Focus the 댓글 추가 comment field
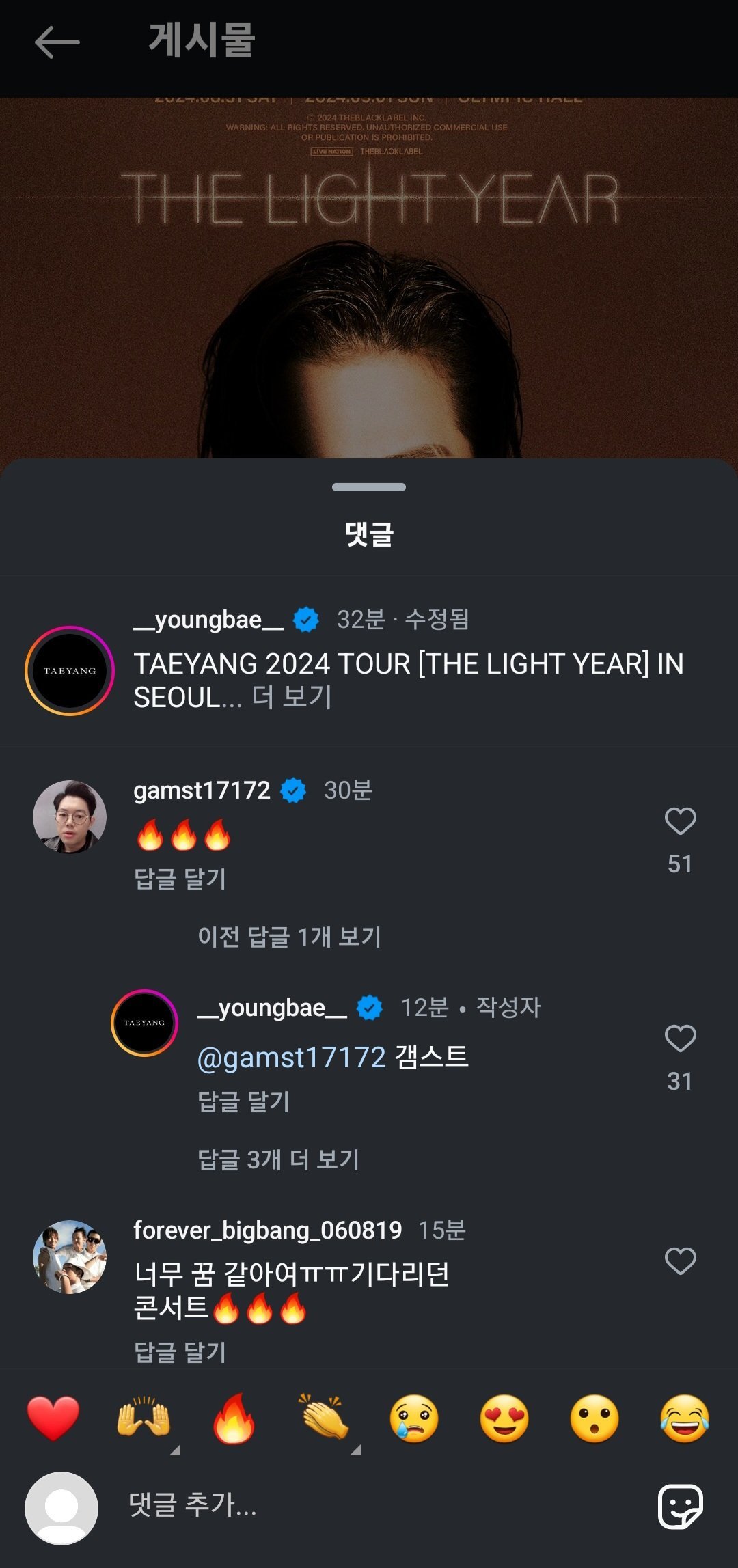 click(342, 1506)
